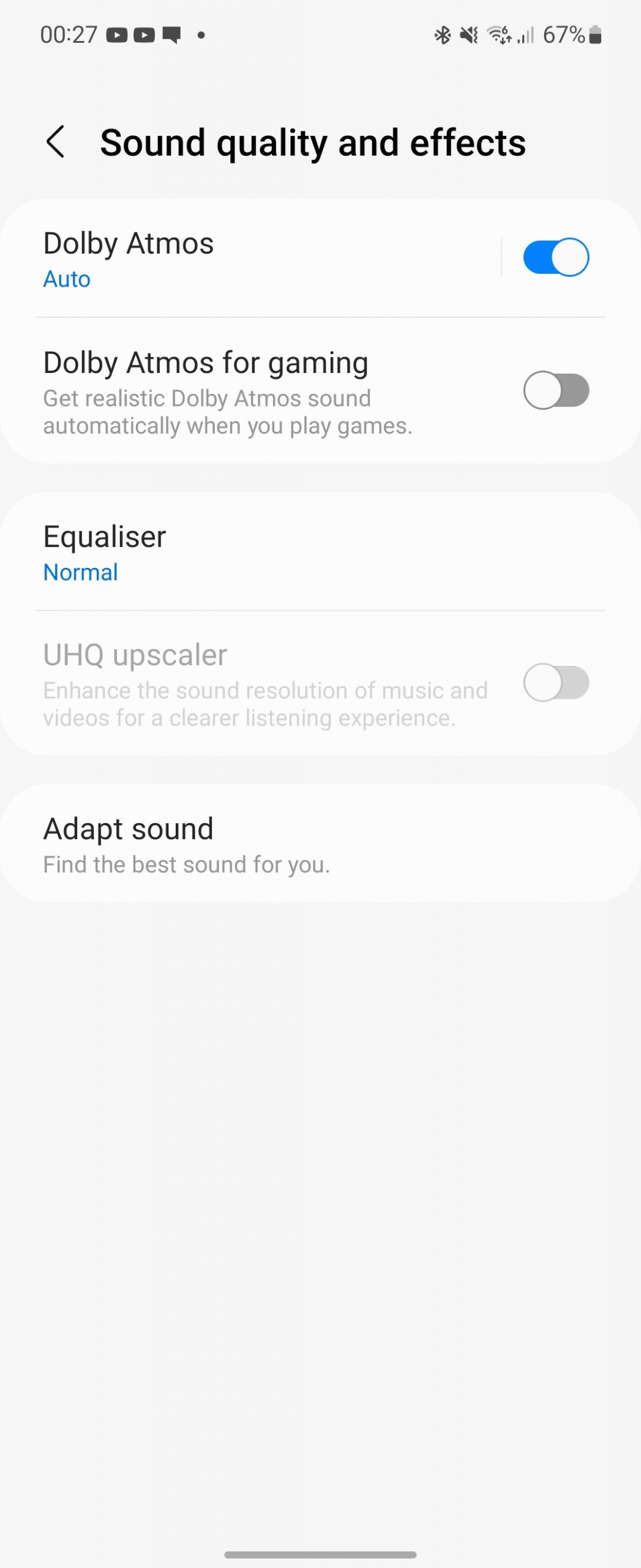Enable Dolby Atmos for gaming

click(x=555, y=390)
